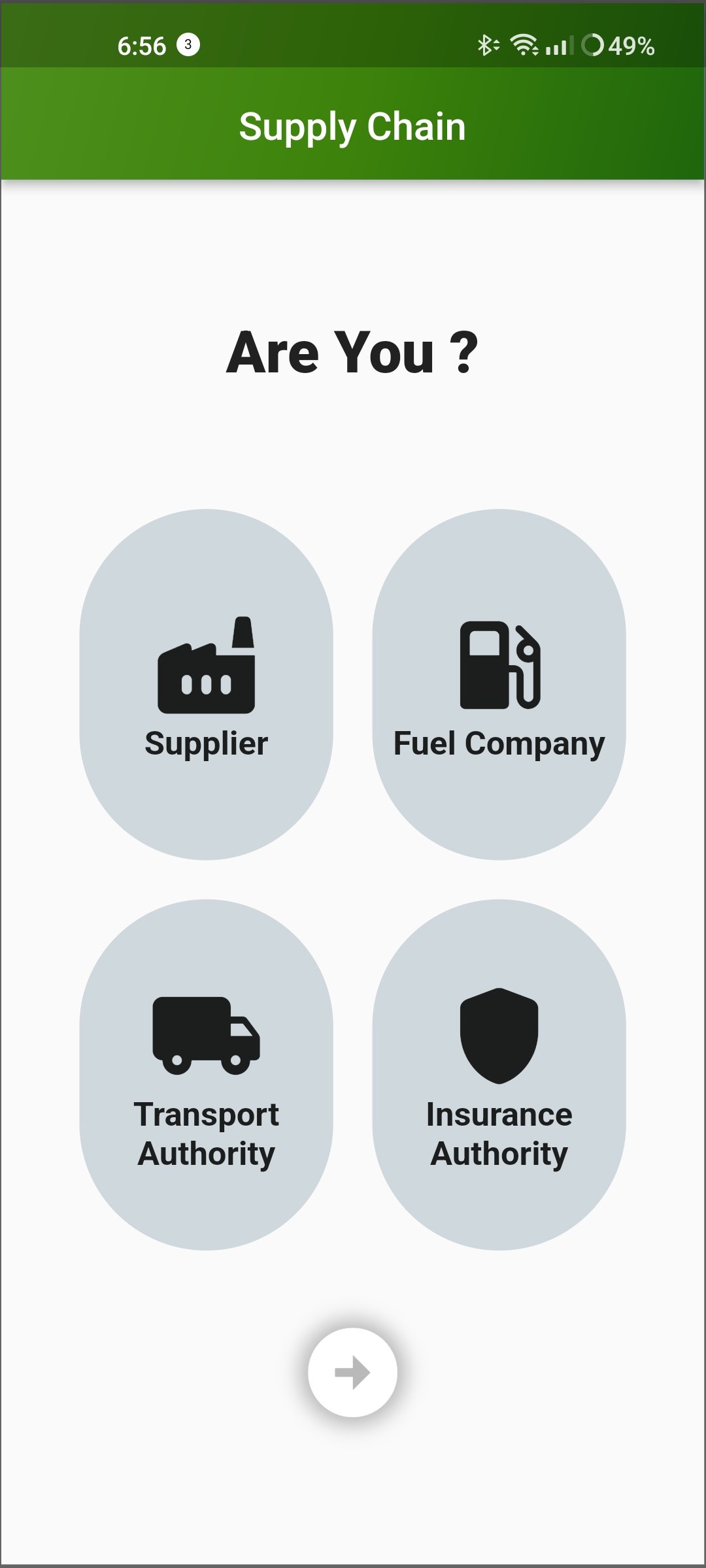Click the Wi-Fi status bar icon

pos(523,44)
